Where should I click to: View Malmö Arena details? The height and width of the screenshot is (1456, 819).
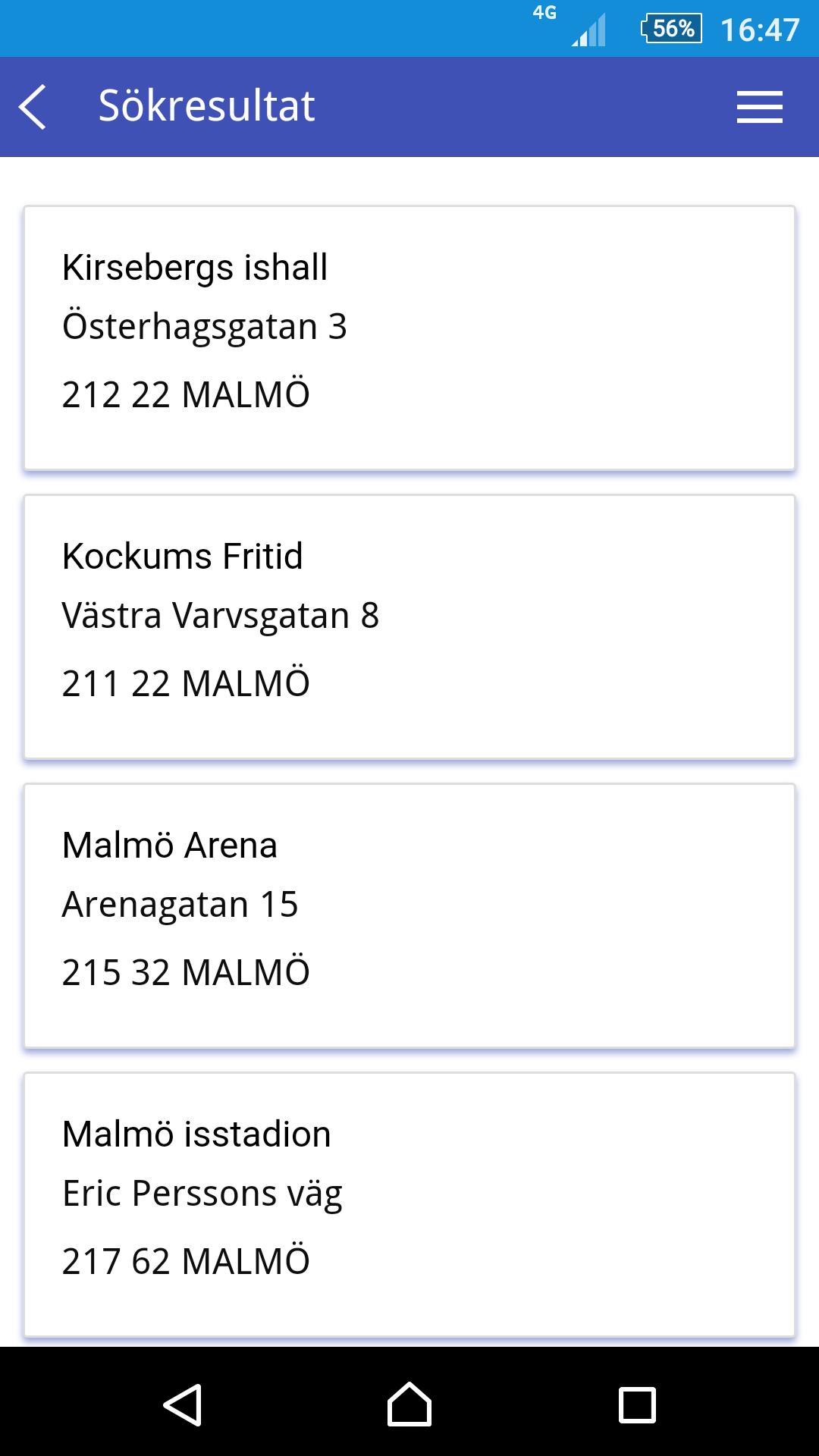tap(409, 915)
